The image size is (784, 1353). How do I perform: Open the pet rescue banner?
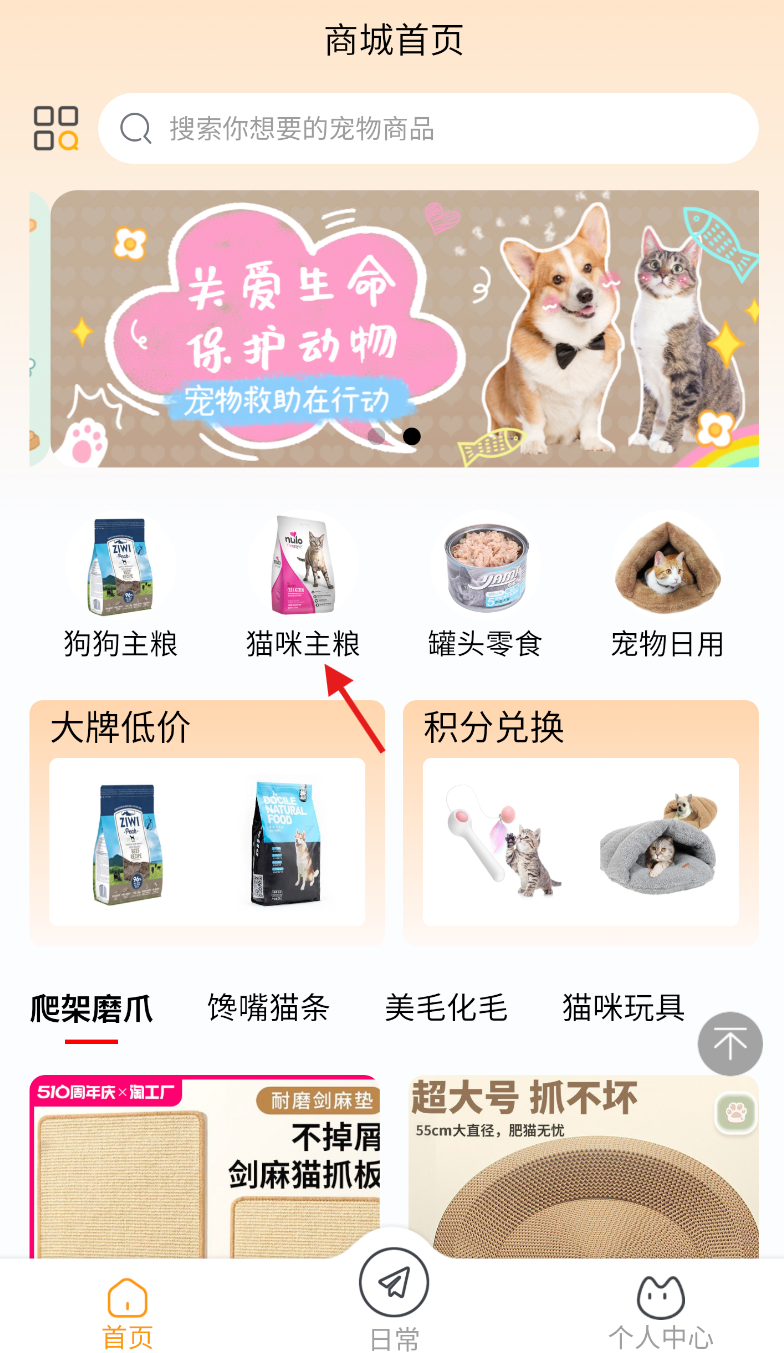tap(403, 328)
